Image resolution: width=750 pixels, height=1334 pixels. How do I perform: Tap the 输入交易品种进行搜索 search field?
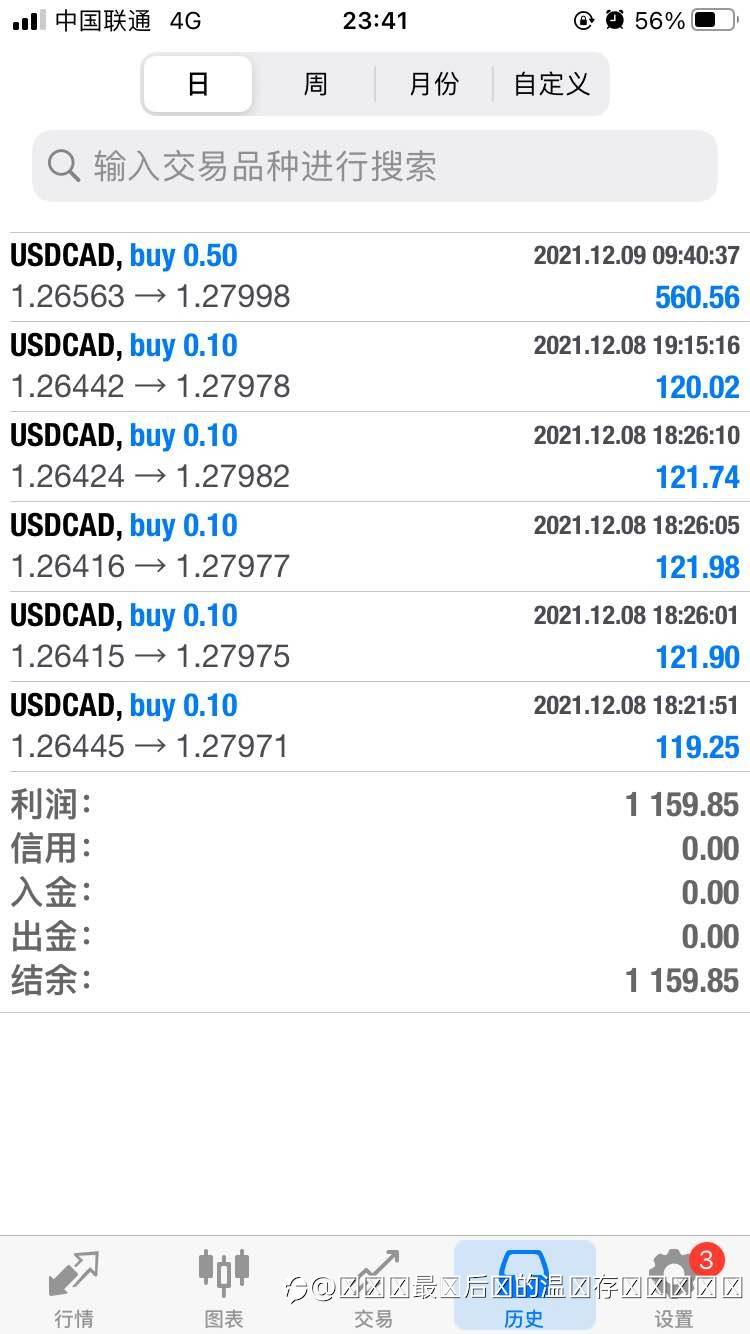point(375,166)
